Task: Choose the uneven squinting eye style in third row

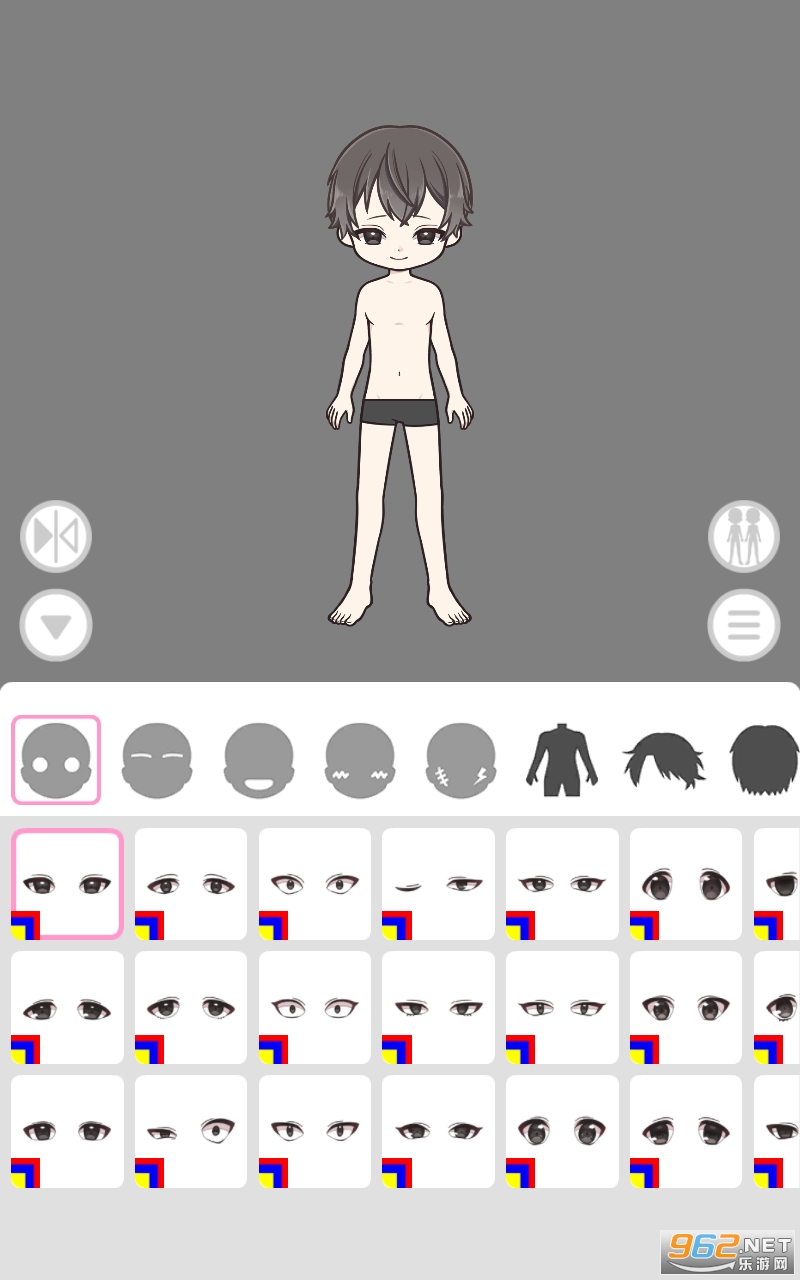Action: (191, 1131)
